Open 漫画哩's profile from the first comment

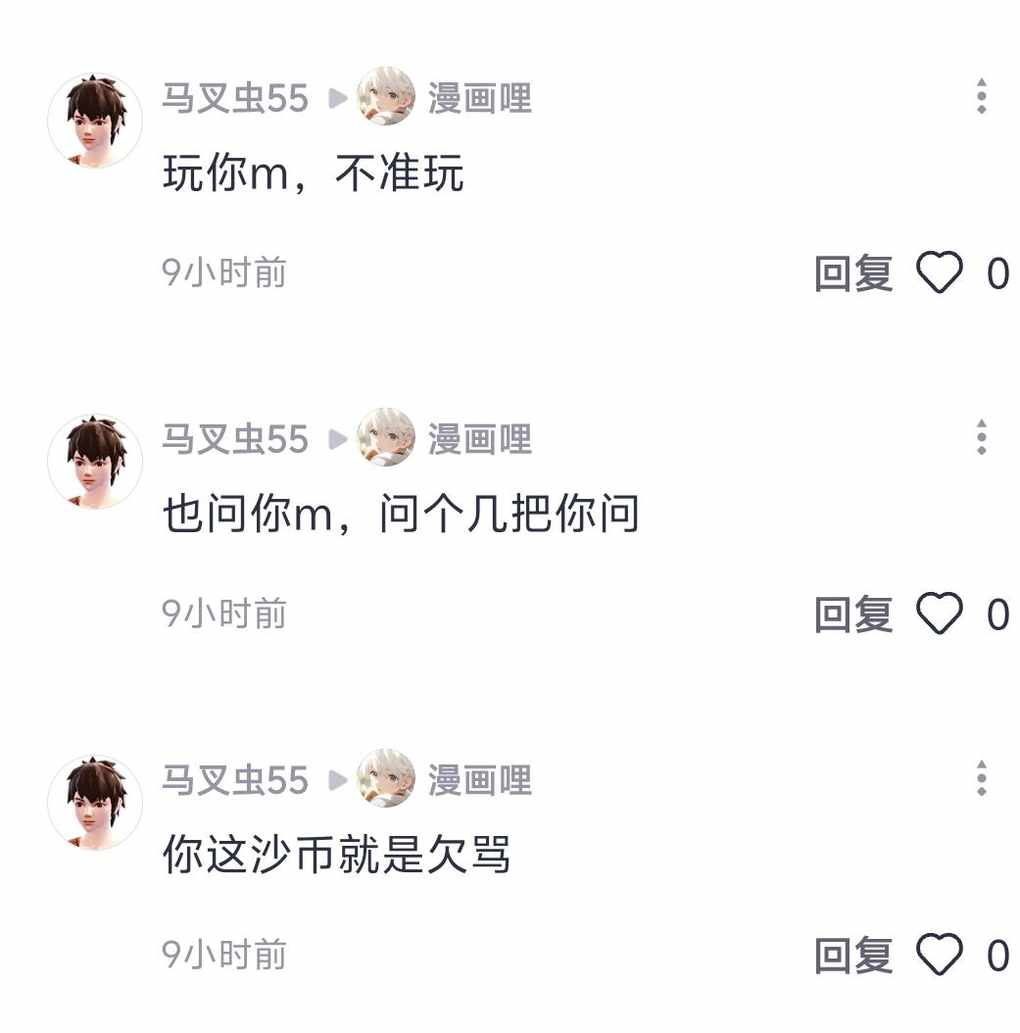(x=479, y=98)
